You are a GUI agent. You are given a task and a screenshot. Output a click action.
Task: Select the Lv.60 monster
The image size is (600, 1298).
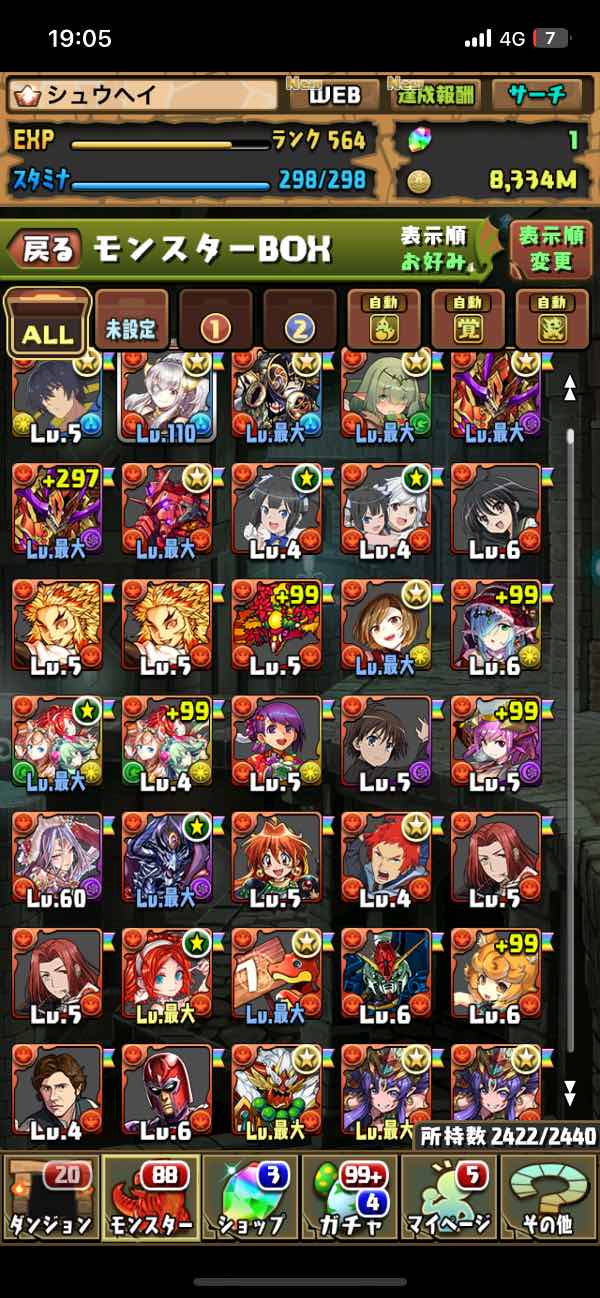(x=57, y=860)
